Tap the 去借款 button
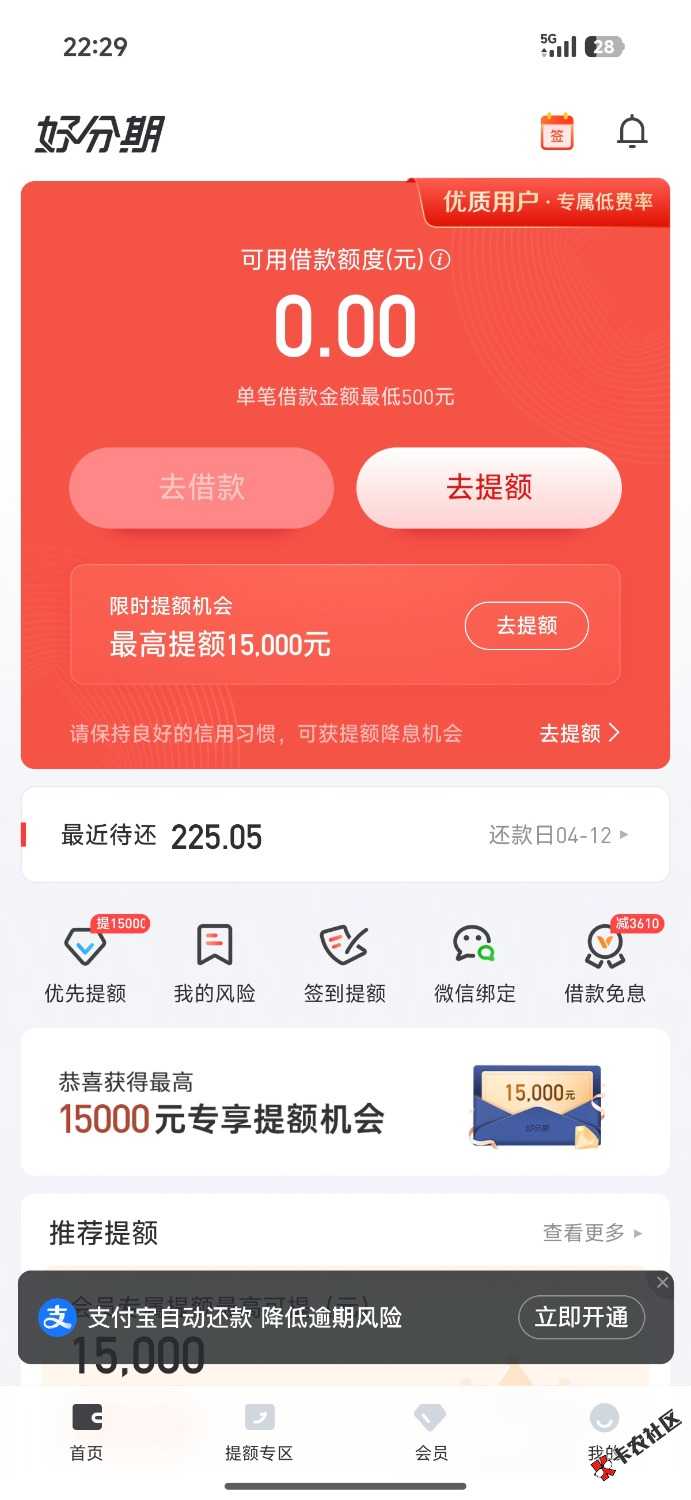691x1500 pixels. coord(201,488)
